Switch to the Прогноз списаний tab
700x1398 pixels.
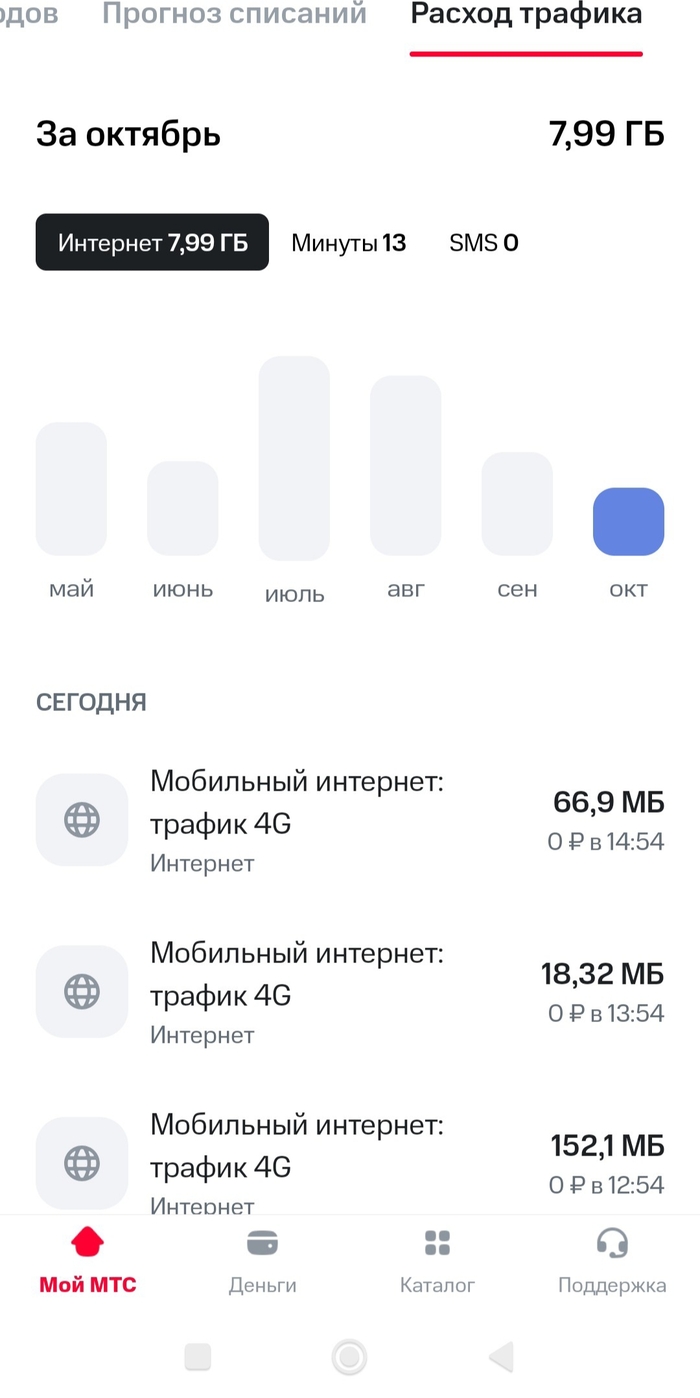pos(234,15)
